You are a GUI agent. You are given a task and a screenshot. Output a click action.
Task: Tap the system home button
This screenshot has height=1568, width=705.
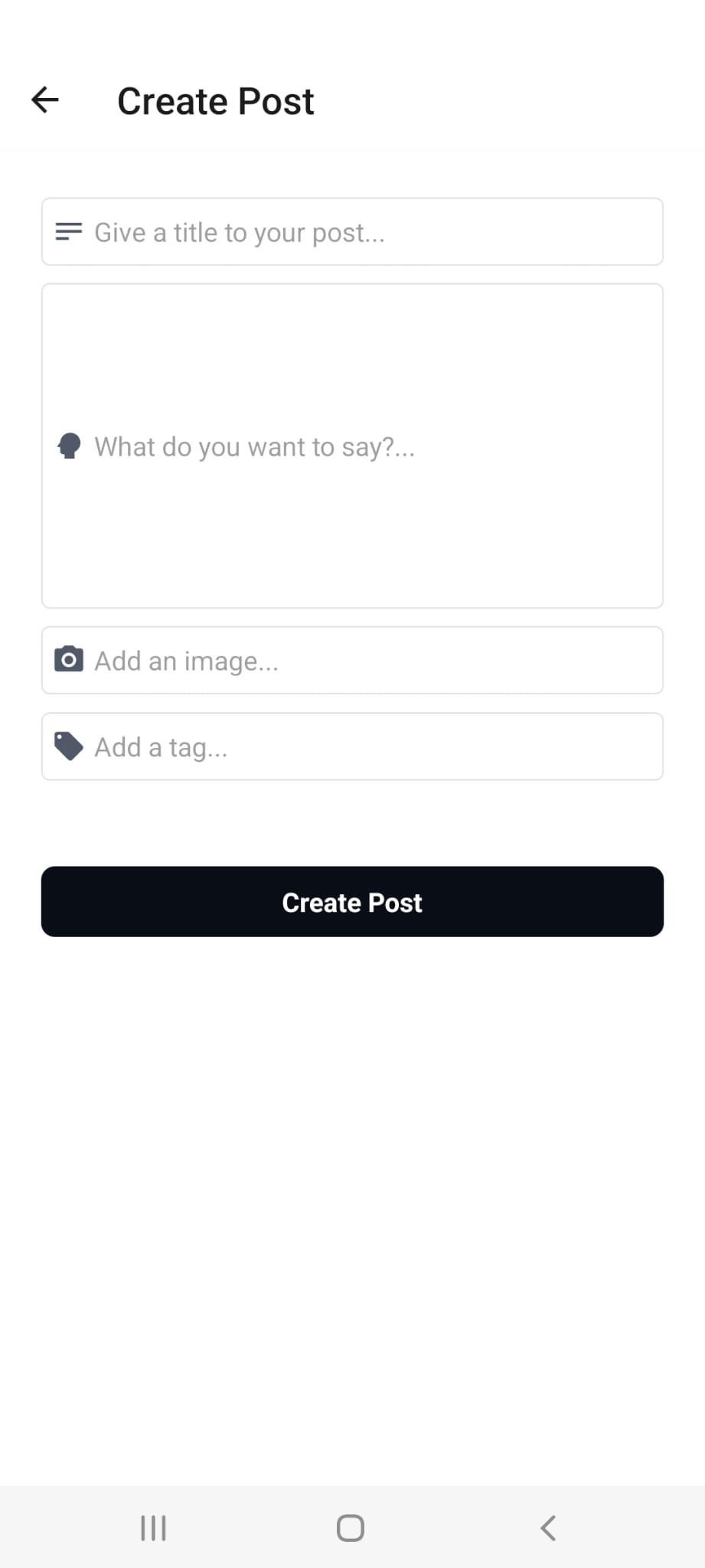tap(351, 1528)
